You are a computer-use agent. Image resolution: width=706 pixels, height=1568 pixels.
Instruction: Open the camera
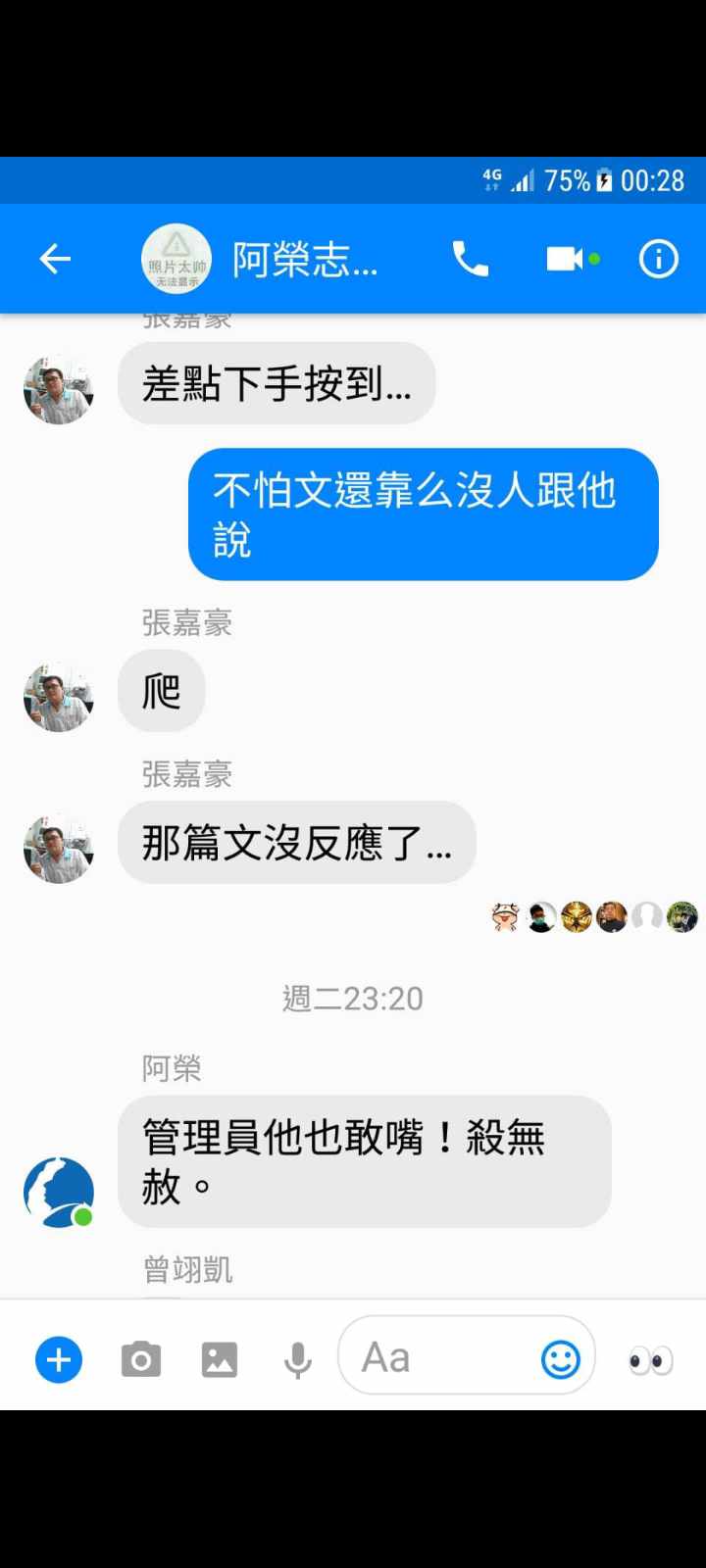[141, 1359]
